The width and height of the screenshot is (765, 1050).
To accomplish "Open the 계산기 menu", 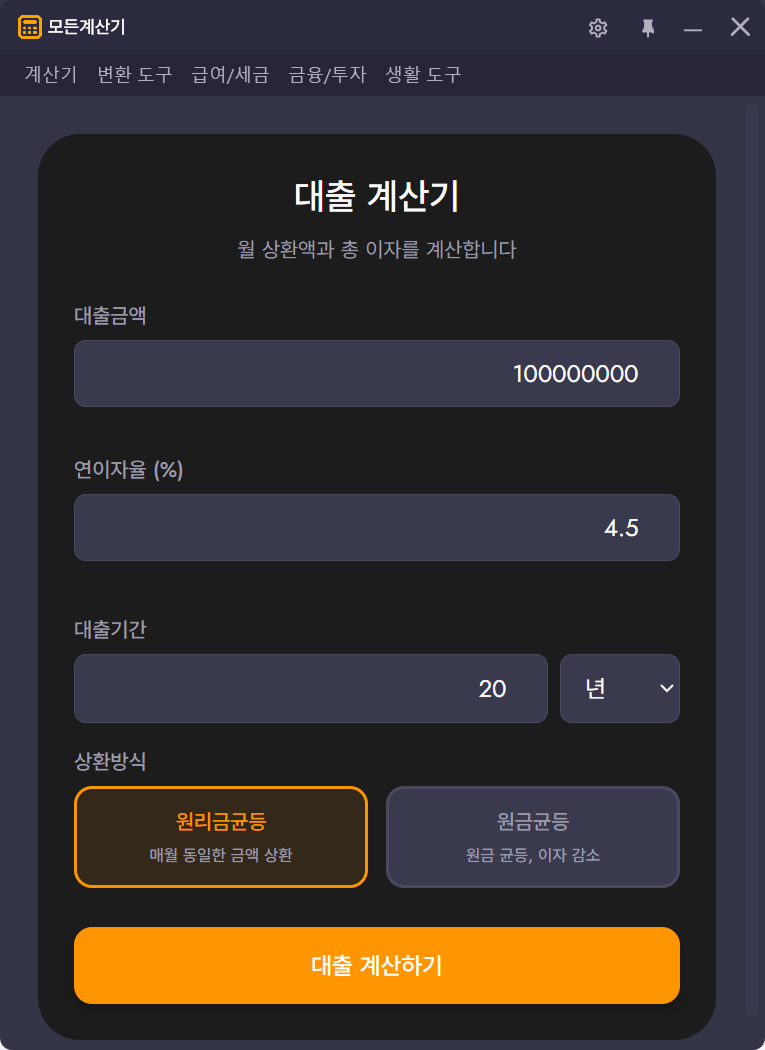I will (51, 75).
